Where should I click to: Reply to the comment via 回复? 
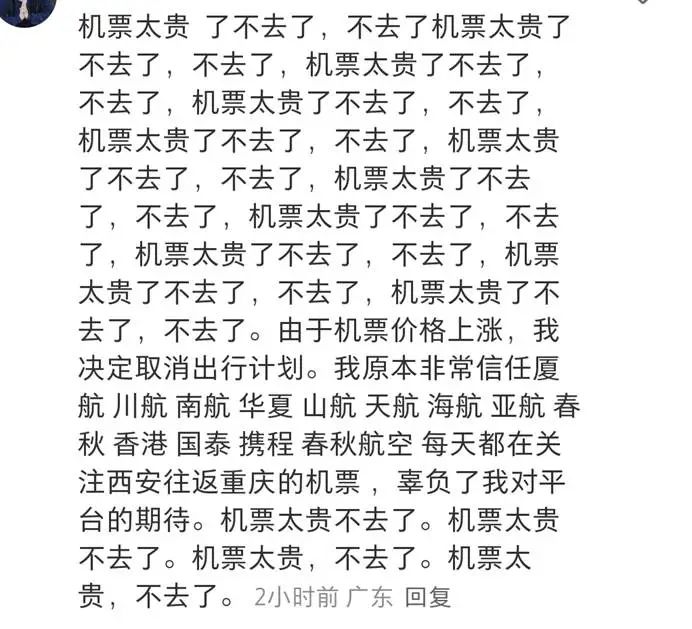[x=428, y=598]
